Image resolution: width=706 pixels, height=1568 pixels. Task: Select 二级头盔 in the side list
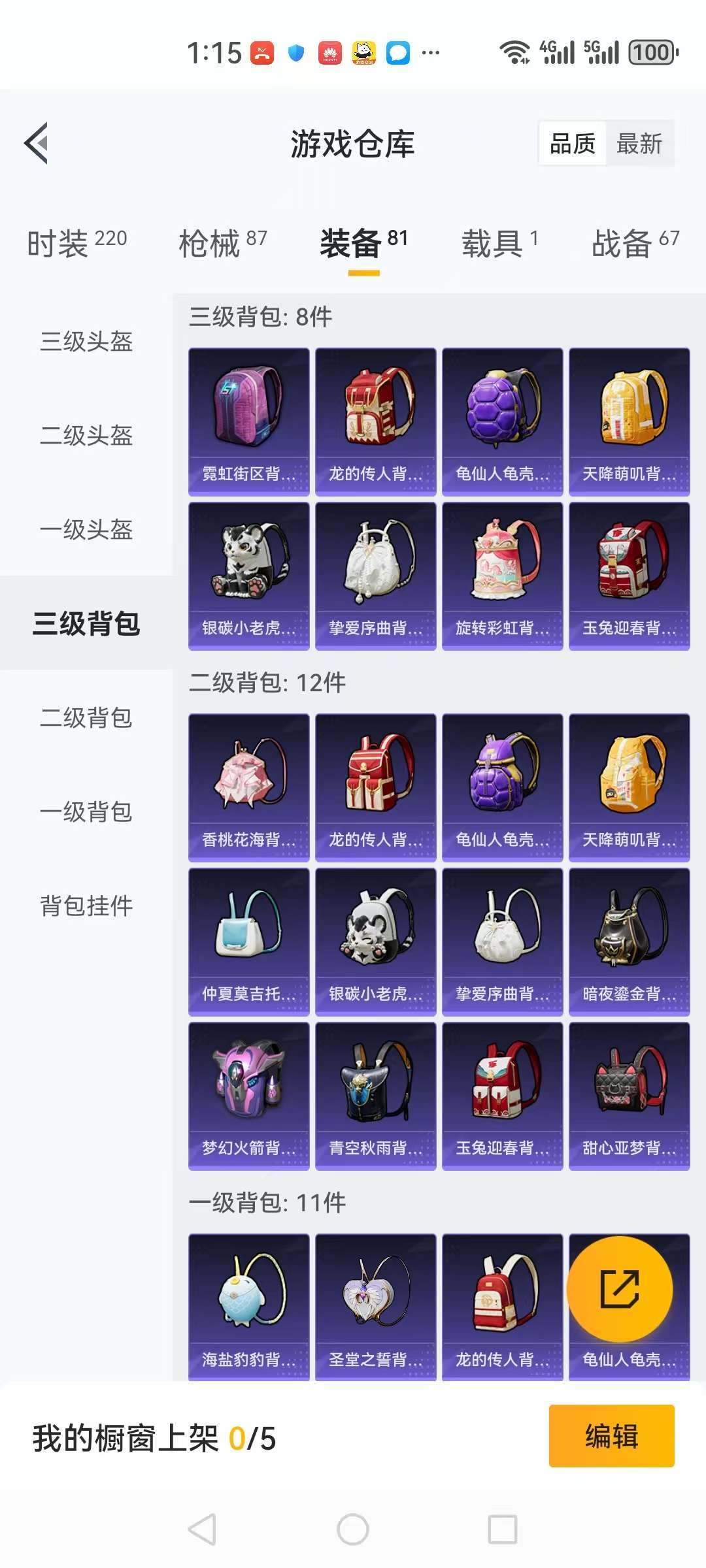pos(86,435)
